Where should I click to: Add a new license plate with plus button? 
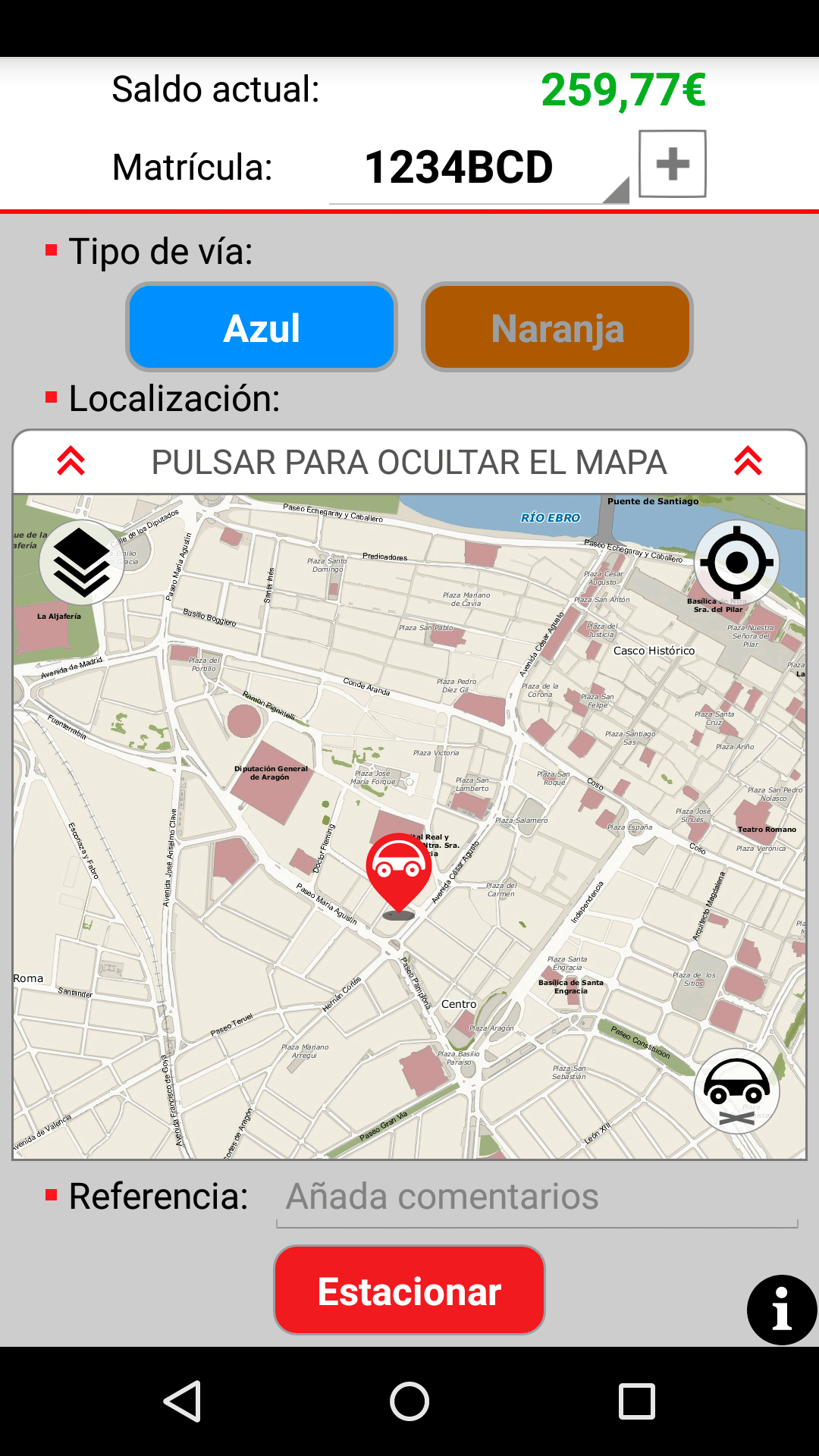pos(672,164)
